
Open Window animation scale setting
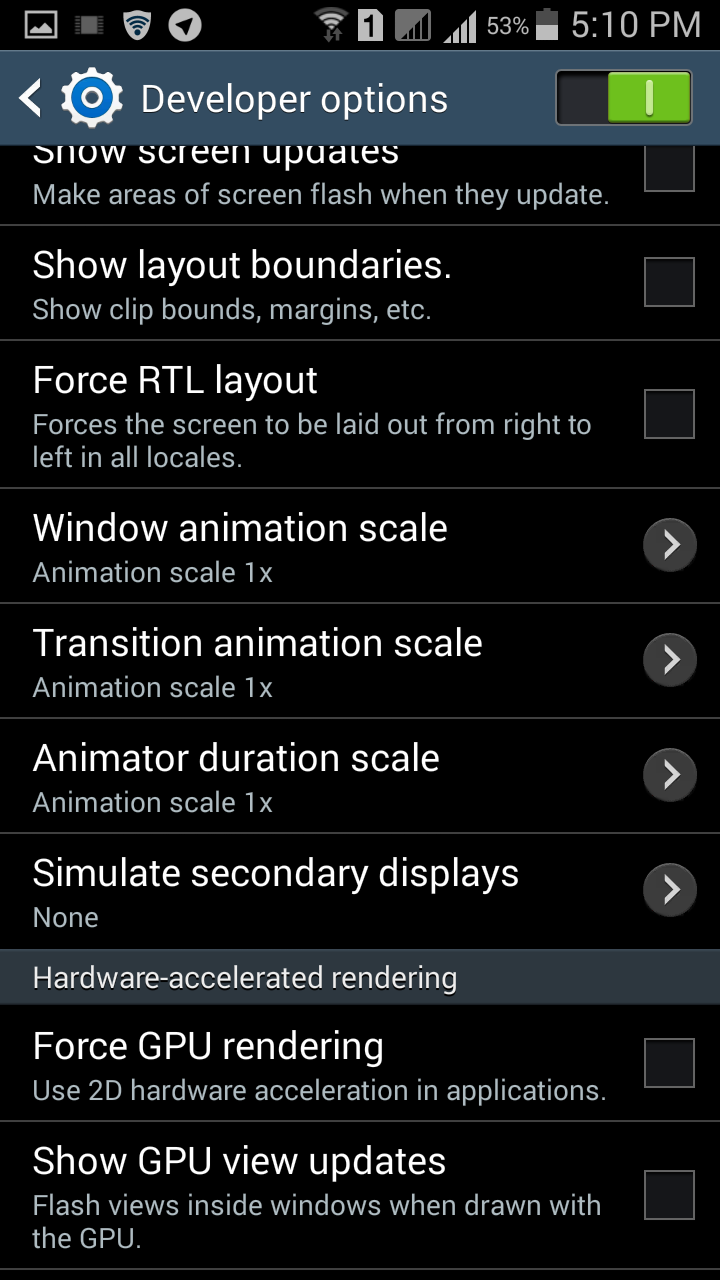[360, 546]
